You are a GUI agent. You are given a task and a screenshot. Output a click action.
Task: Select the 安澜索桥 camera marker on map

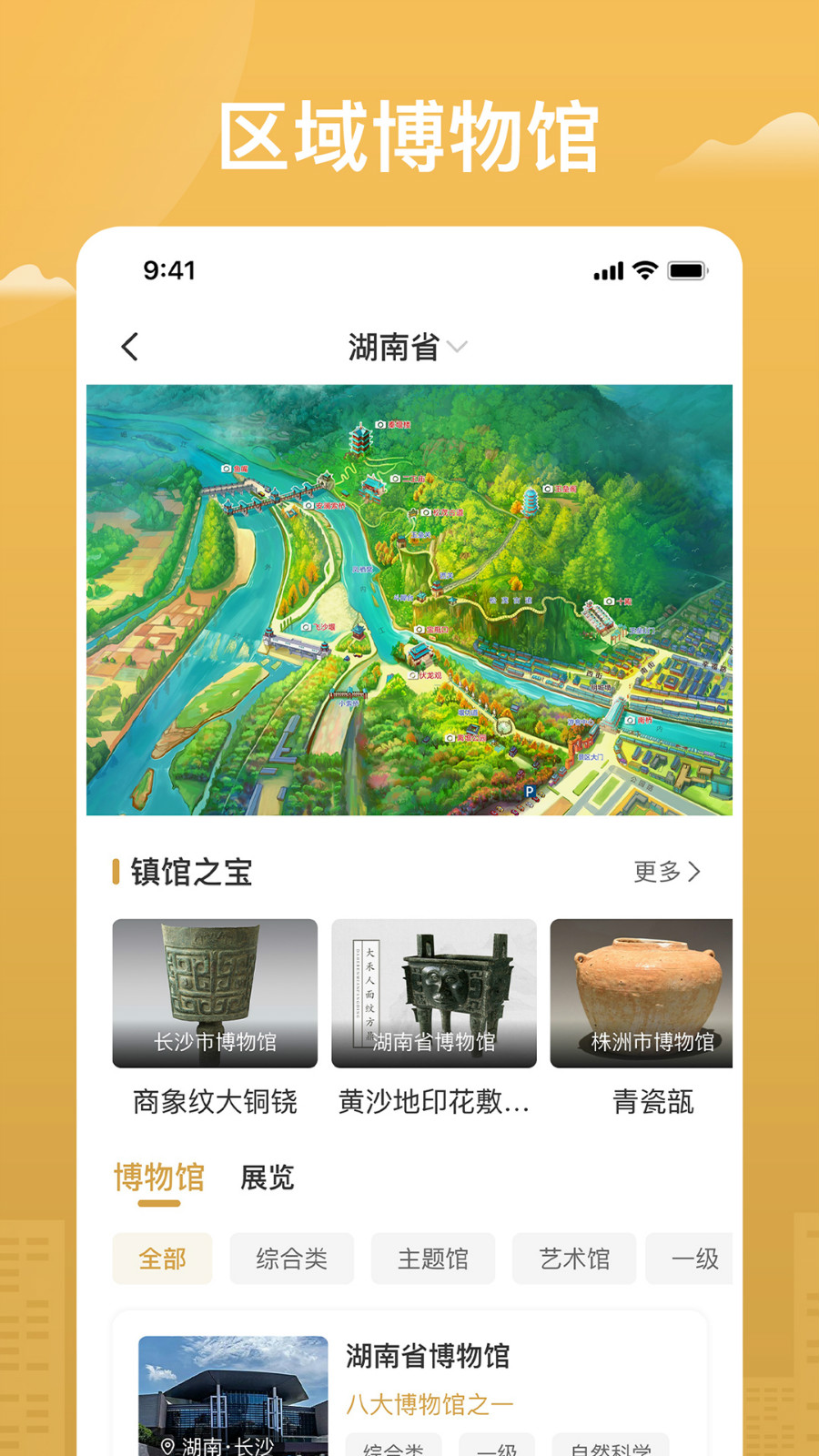click(308, 505)
